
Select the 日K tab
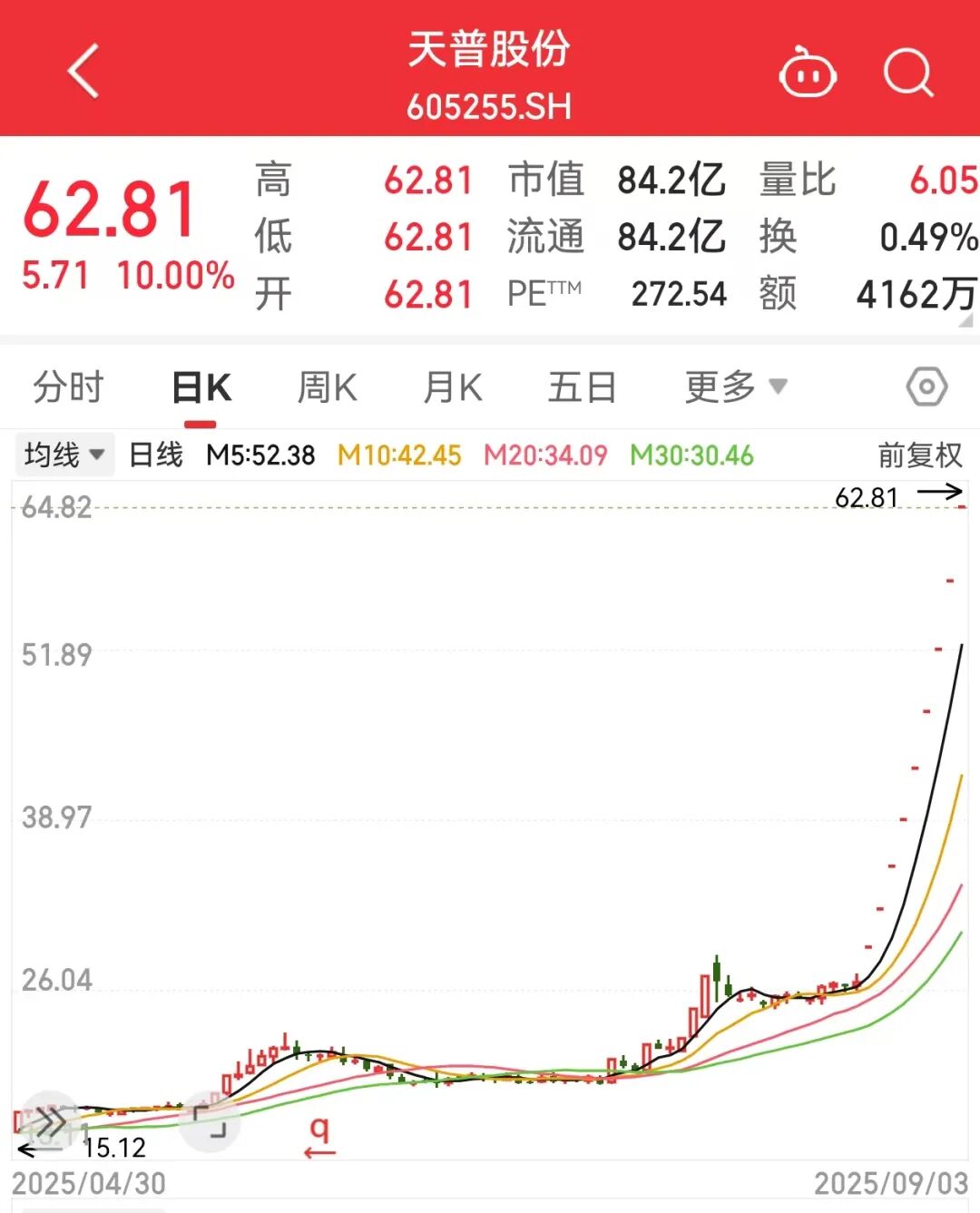coord(201,387)
